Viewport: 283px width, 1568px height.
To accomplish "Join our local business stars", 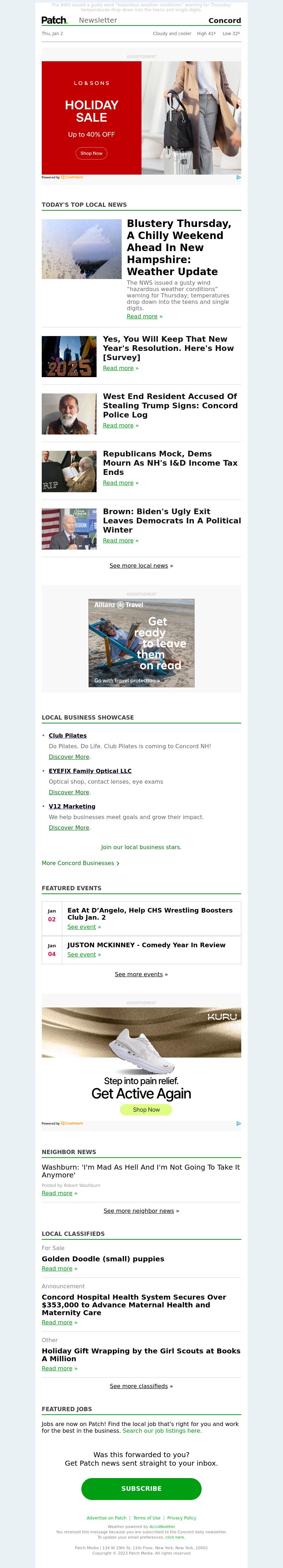I will coord(141,847).
